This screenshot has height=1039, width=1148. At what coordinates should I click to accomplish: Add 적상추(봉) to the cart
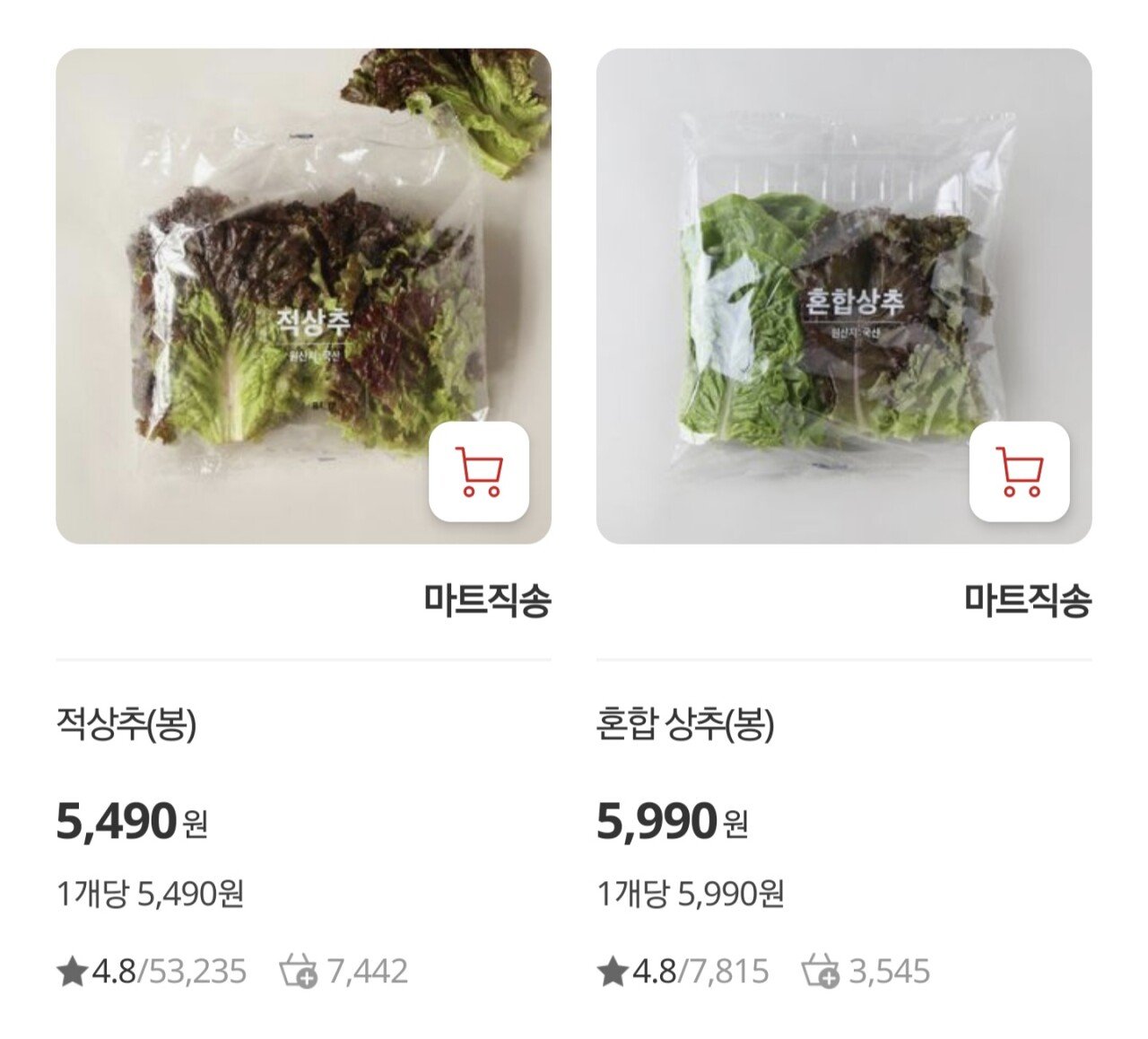pos(479,471)
